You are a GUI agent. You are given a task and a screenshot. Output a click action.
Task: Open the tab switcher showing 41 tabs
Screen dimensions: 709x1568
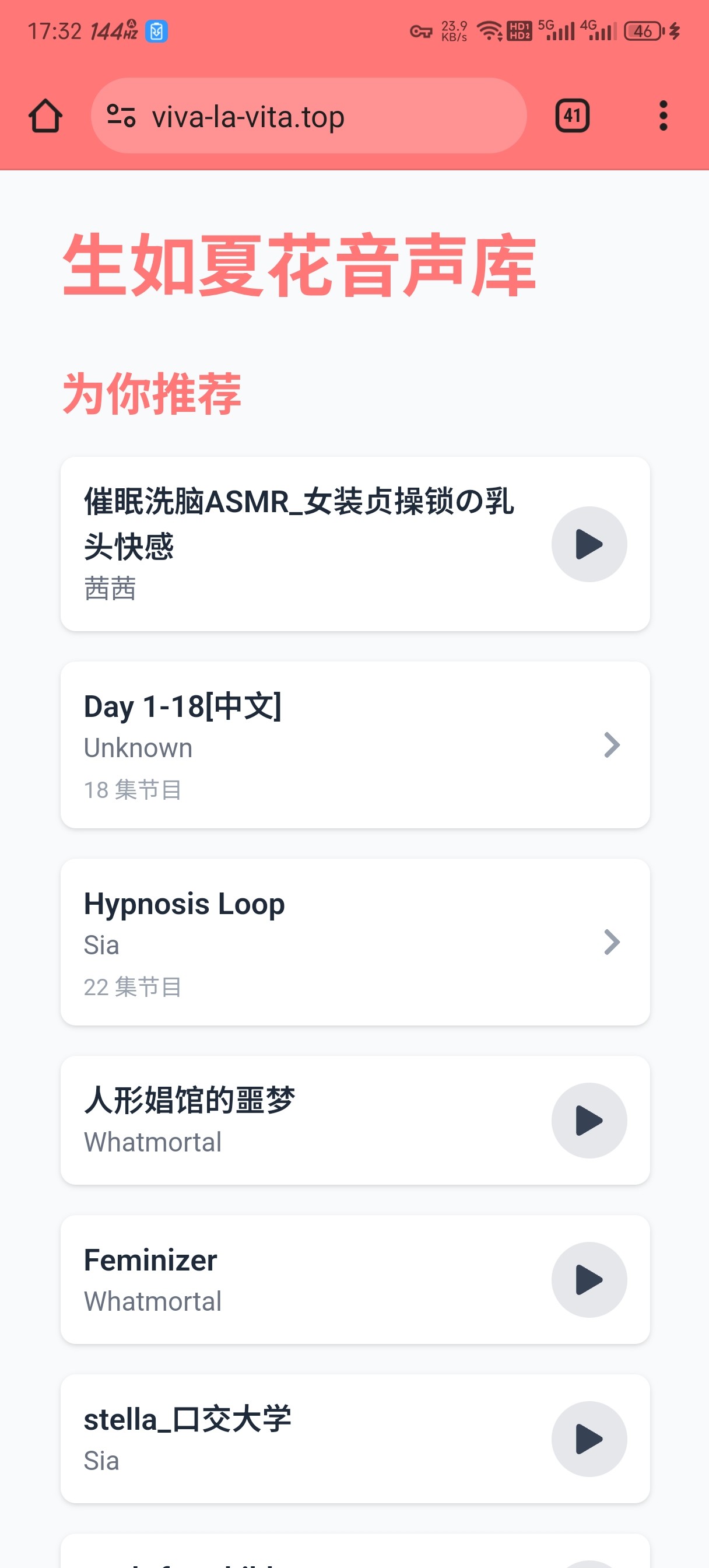[572, 116]
